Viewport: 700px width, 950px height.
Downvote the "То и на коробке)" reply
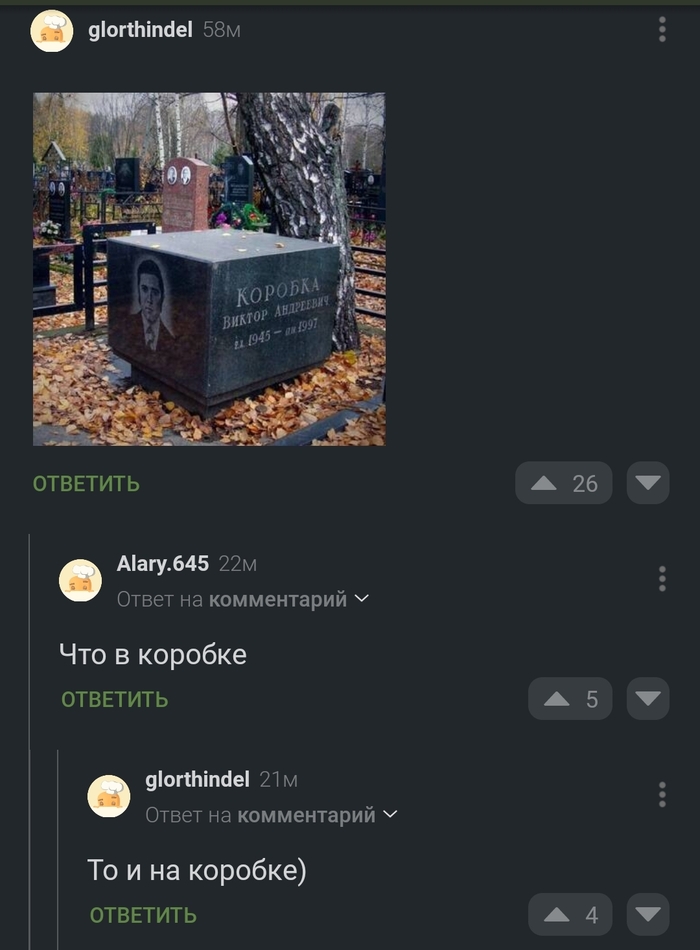(648, 915)
